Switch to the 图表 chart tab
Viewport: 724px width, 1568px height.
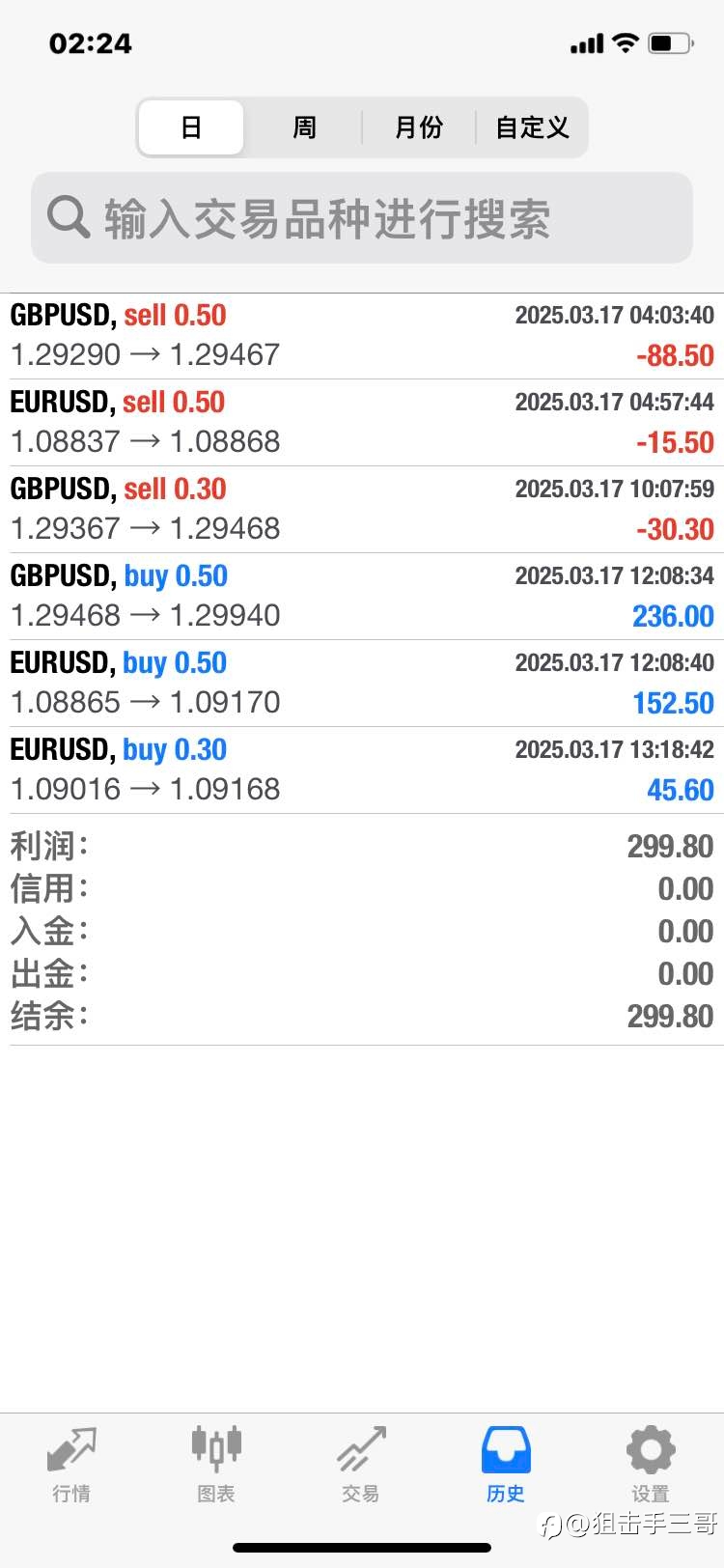(216, 1464)
